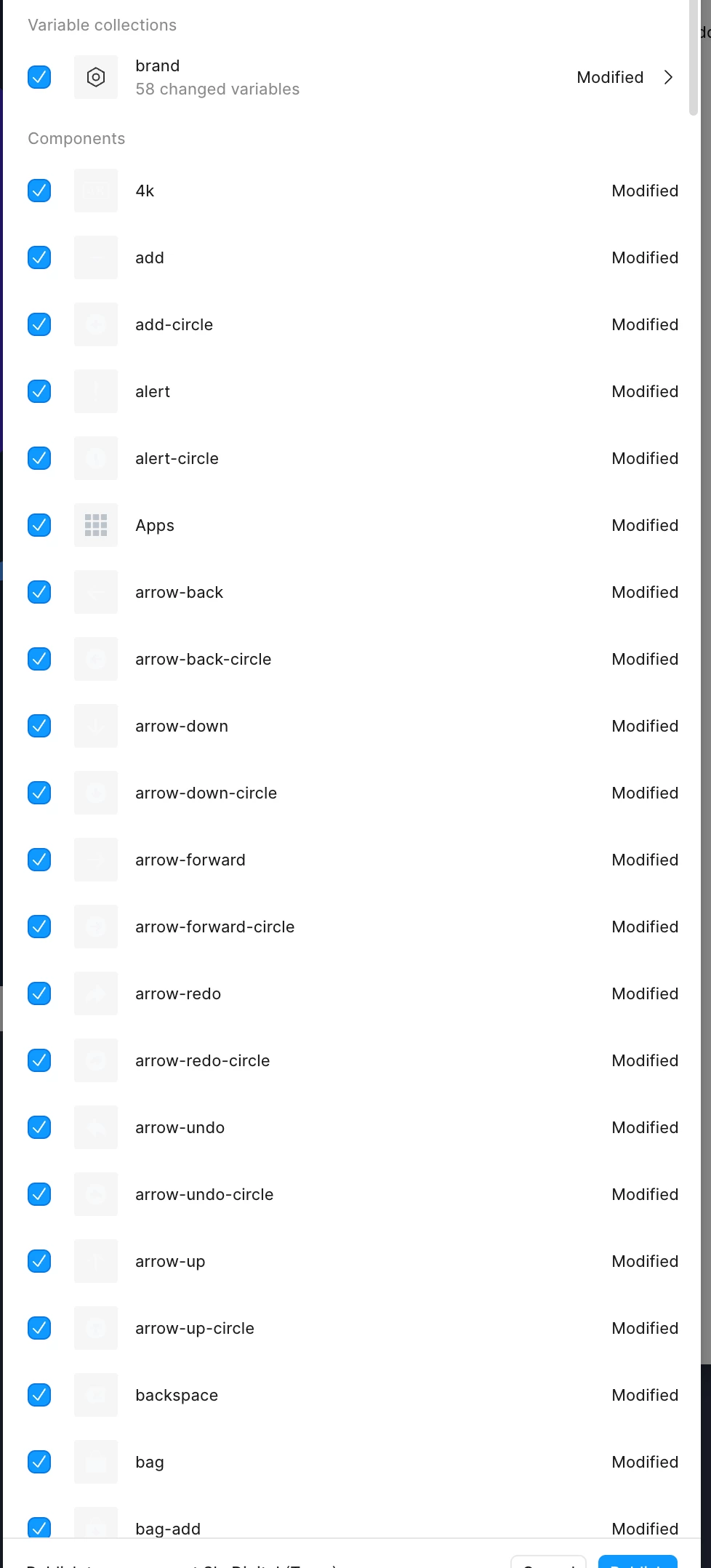Deselect the Apps component checkbox
The height and width of the screenshot is (1568, 711).
click(x=39, y=525)
